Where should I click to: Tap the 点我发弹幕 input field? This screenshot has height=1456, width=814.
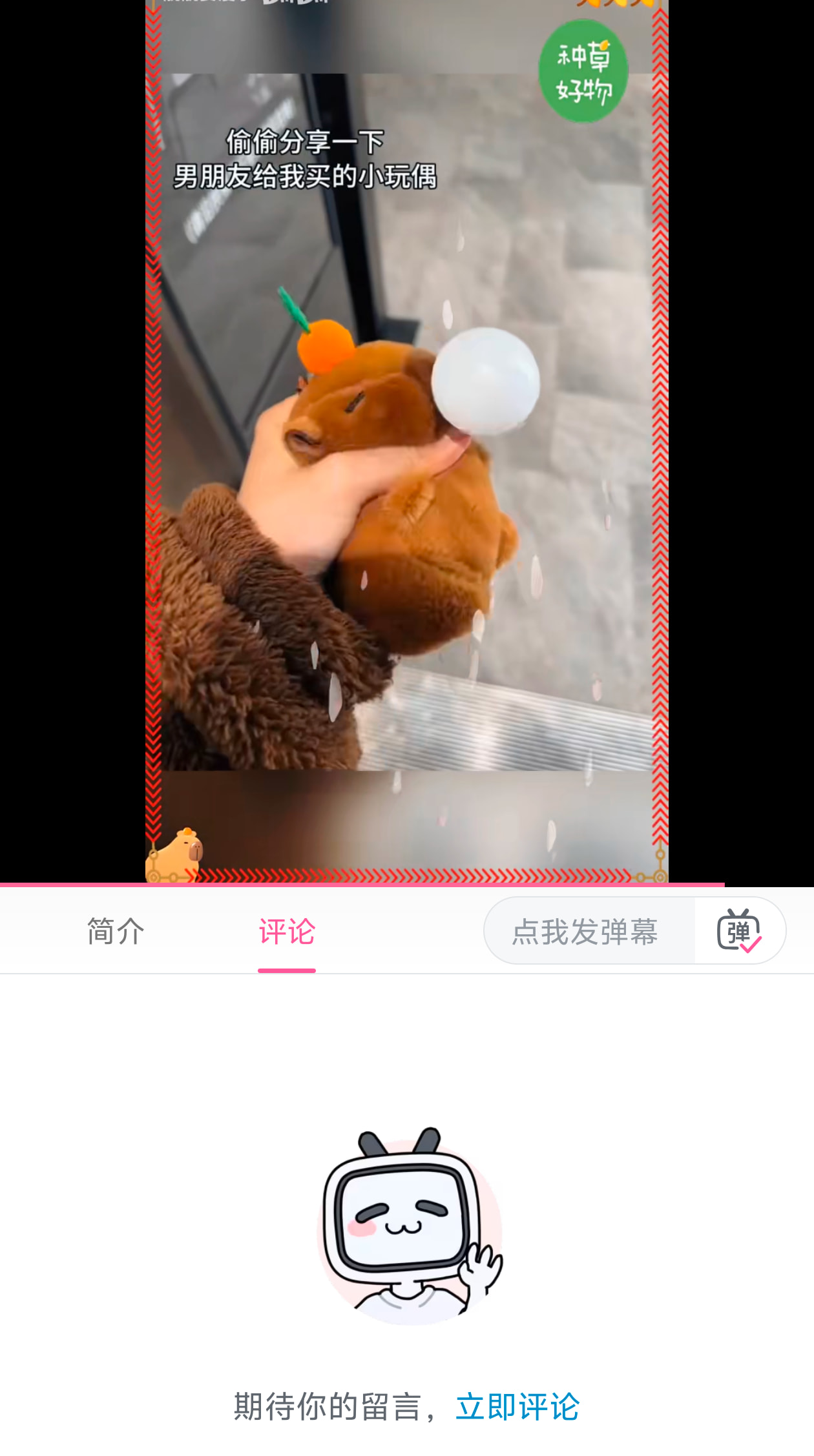pyautogui.click(x=589, y=930)
